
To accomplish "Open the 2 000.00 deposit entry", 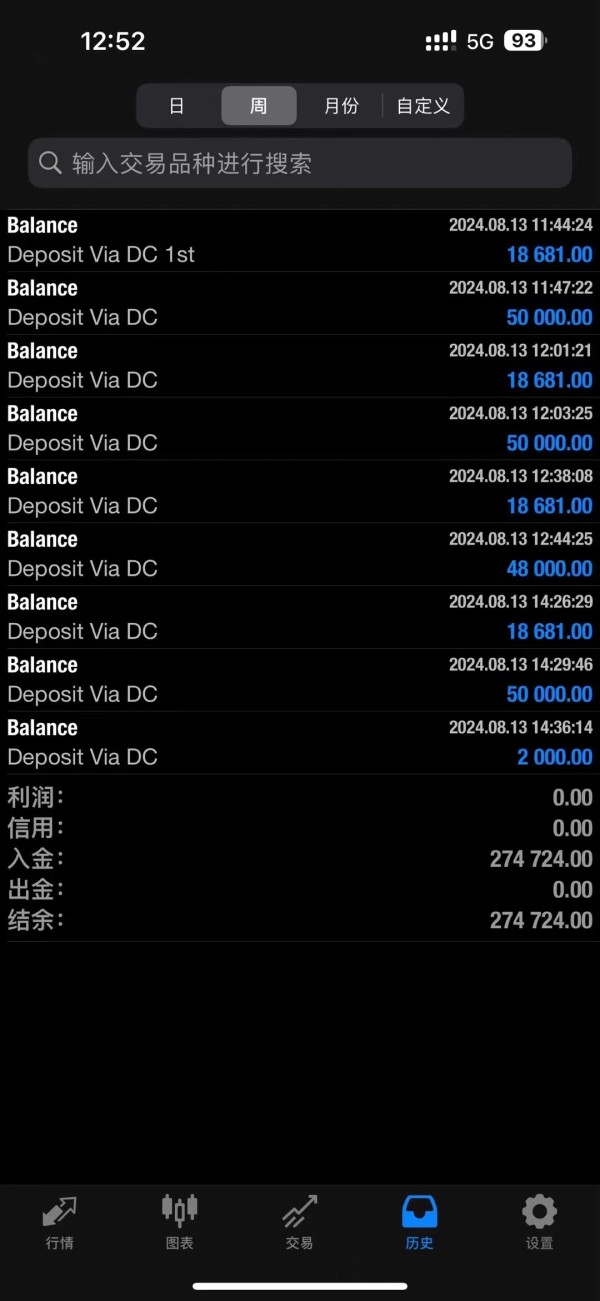I will (300, 743).
